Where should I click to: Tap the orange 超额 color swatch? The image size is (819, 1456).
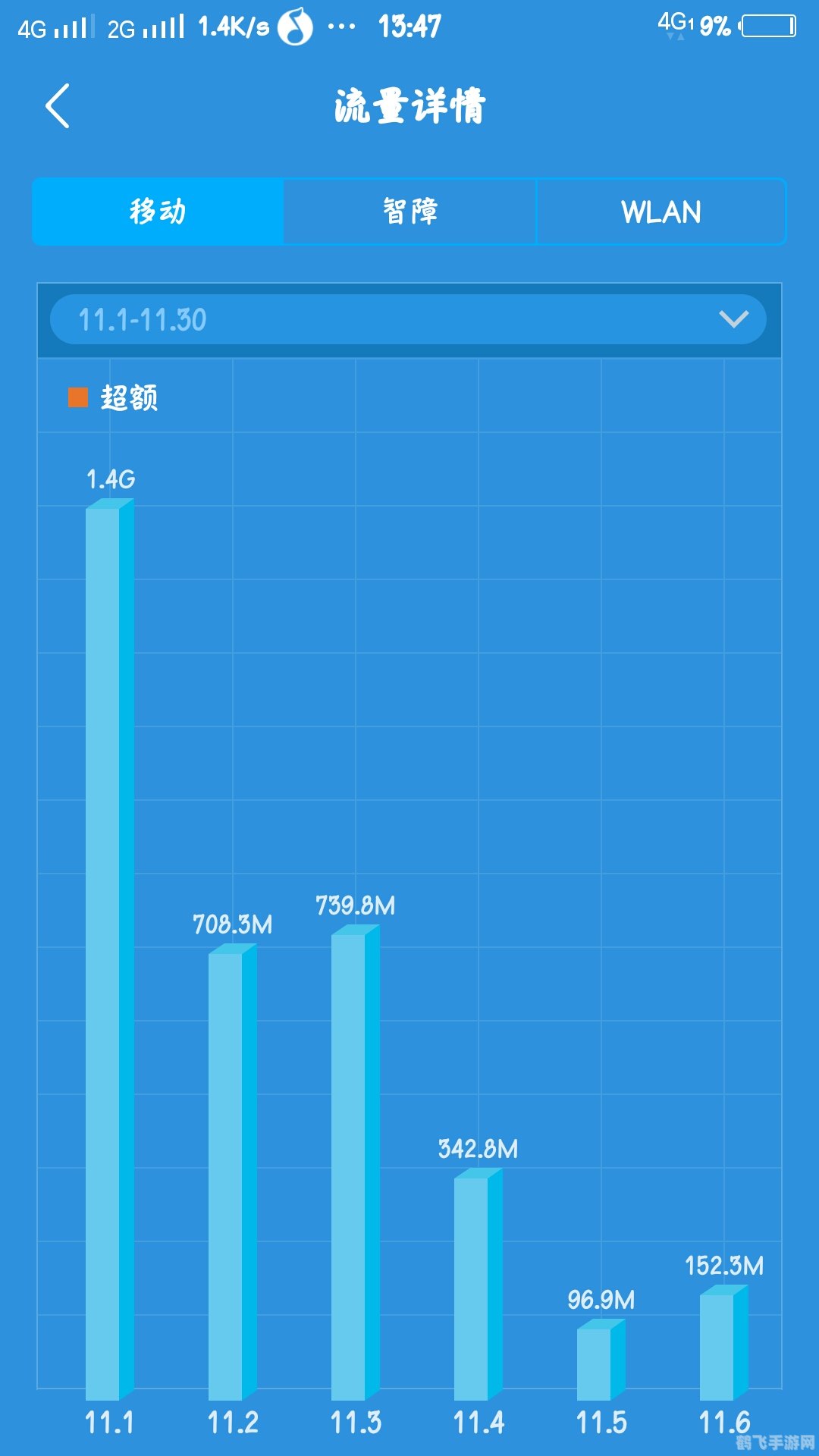click(x=80, y=396)
